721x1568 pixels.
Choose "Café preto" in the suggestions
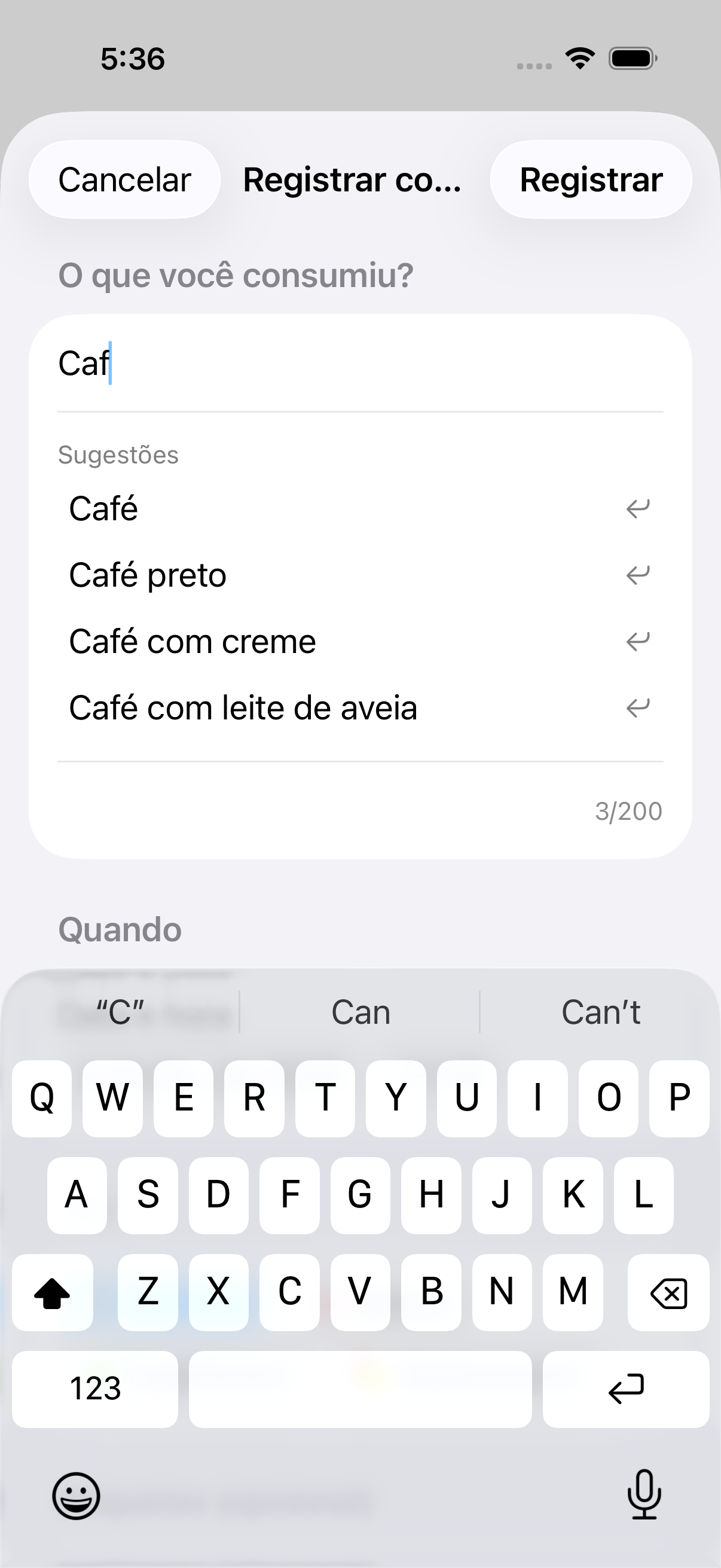pyautogui.click(x=148, y=575)
